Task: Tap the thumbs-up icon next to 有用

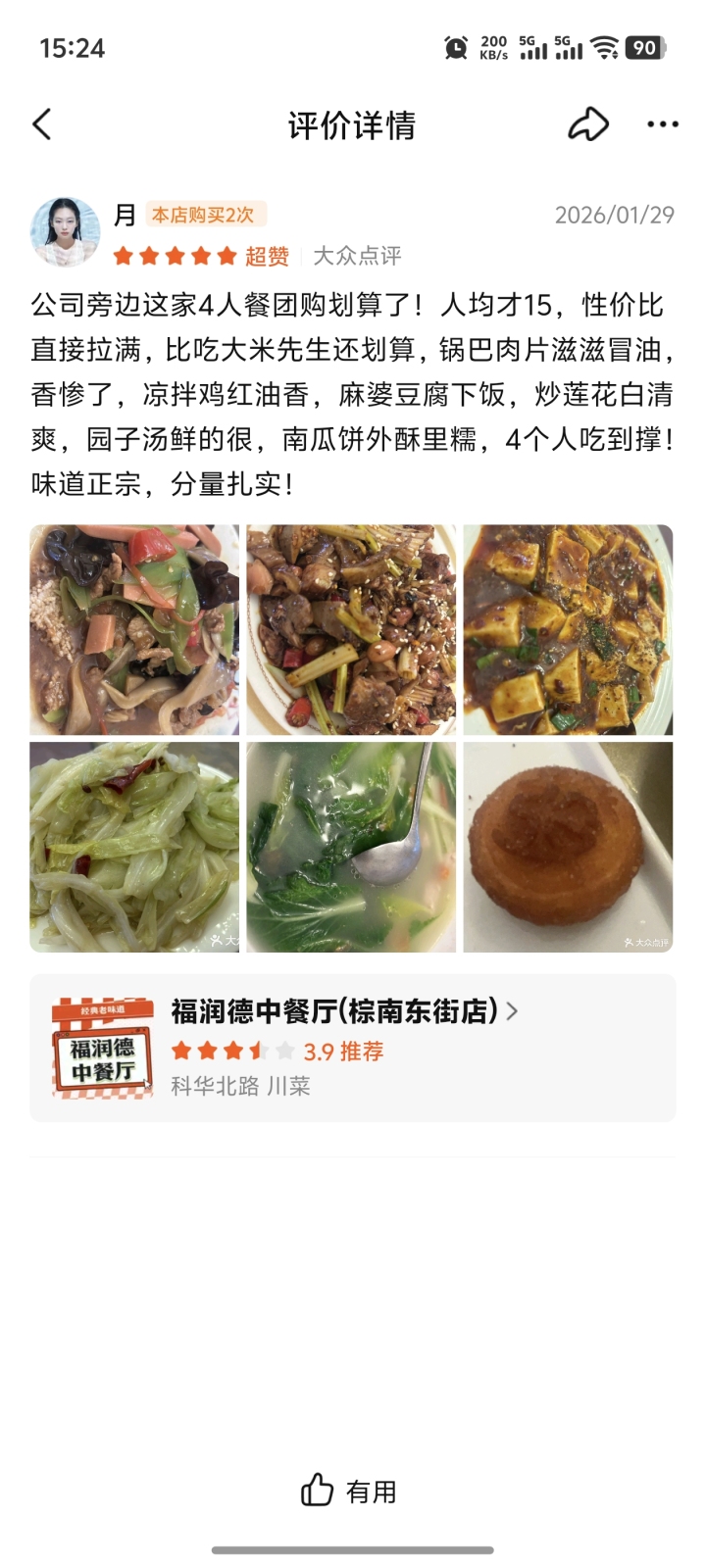Action: (x=316, y=1491)
